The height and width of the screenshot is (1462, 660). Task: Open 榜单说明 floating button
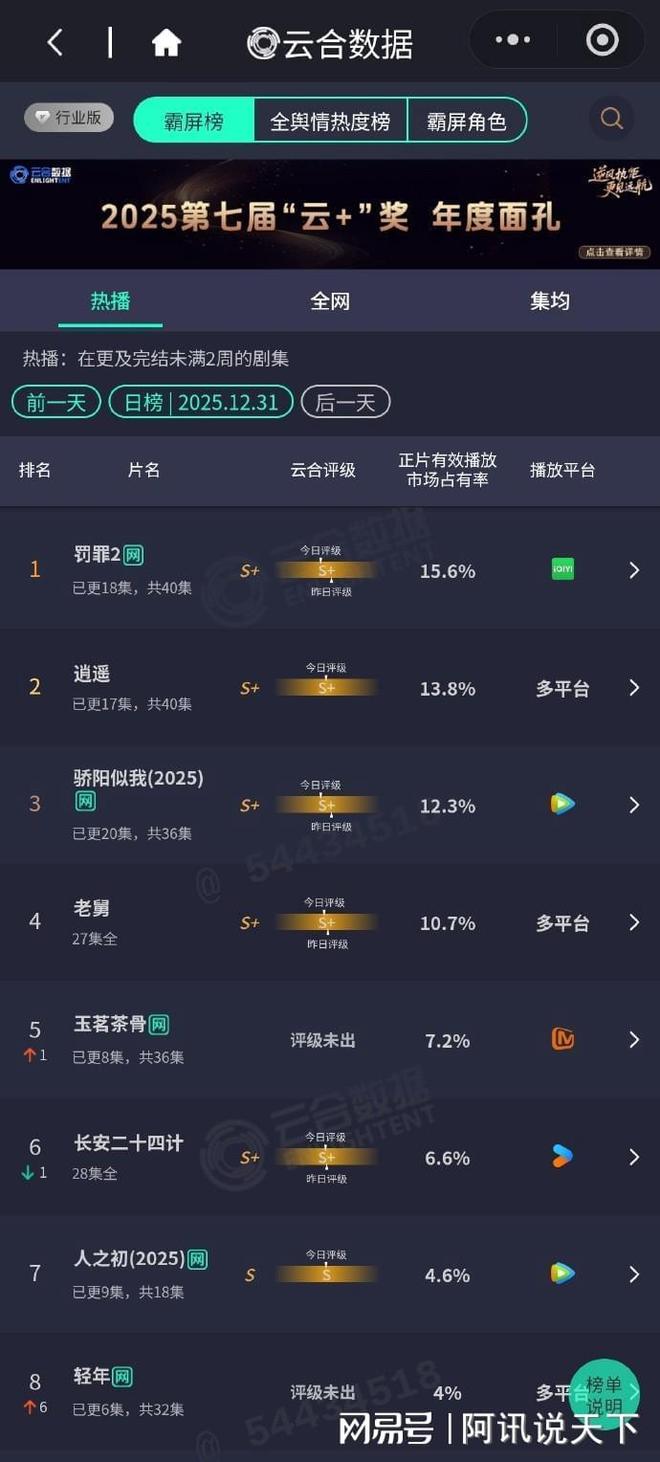[604, 1394]
